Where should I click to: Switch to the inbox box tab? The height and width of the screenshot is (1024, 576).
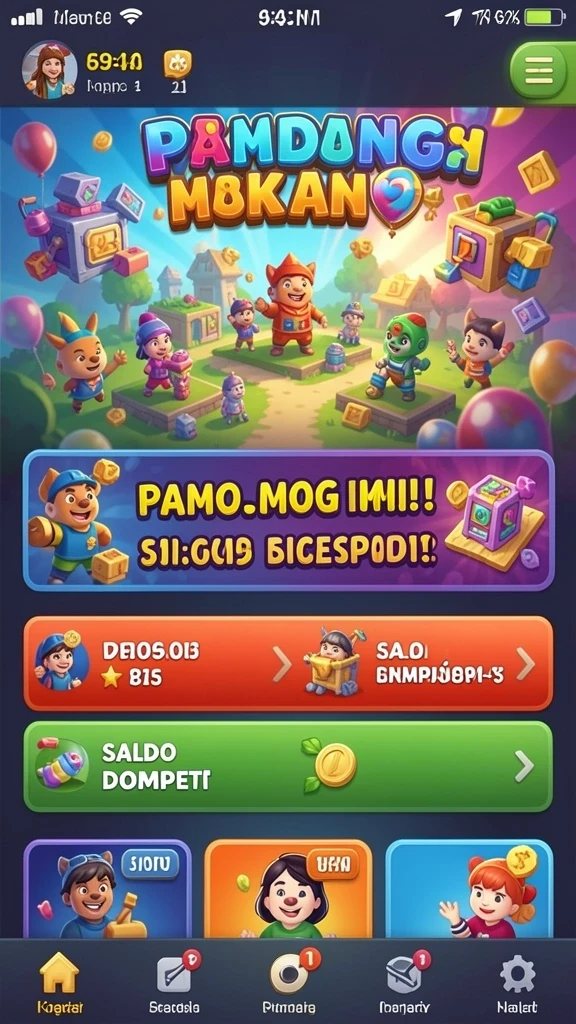click(x=403, y=982)
